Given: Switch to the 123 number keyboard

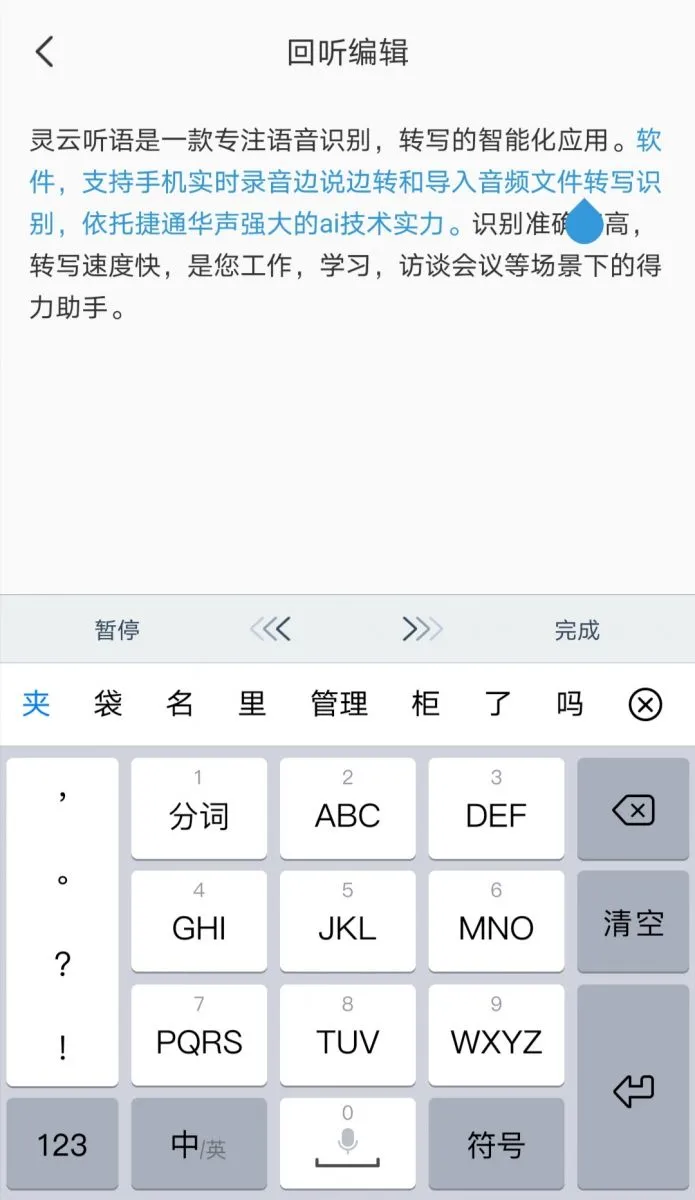Looking at the screenshot, I should click(x=62, y=1146).
